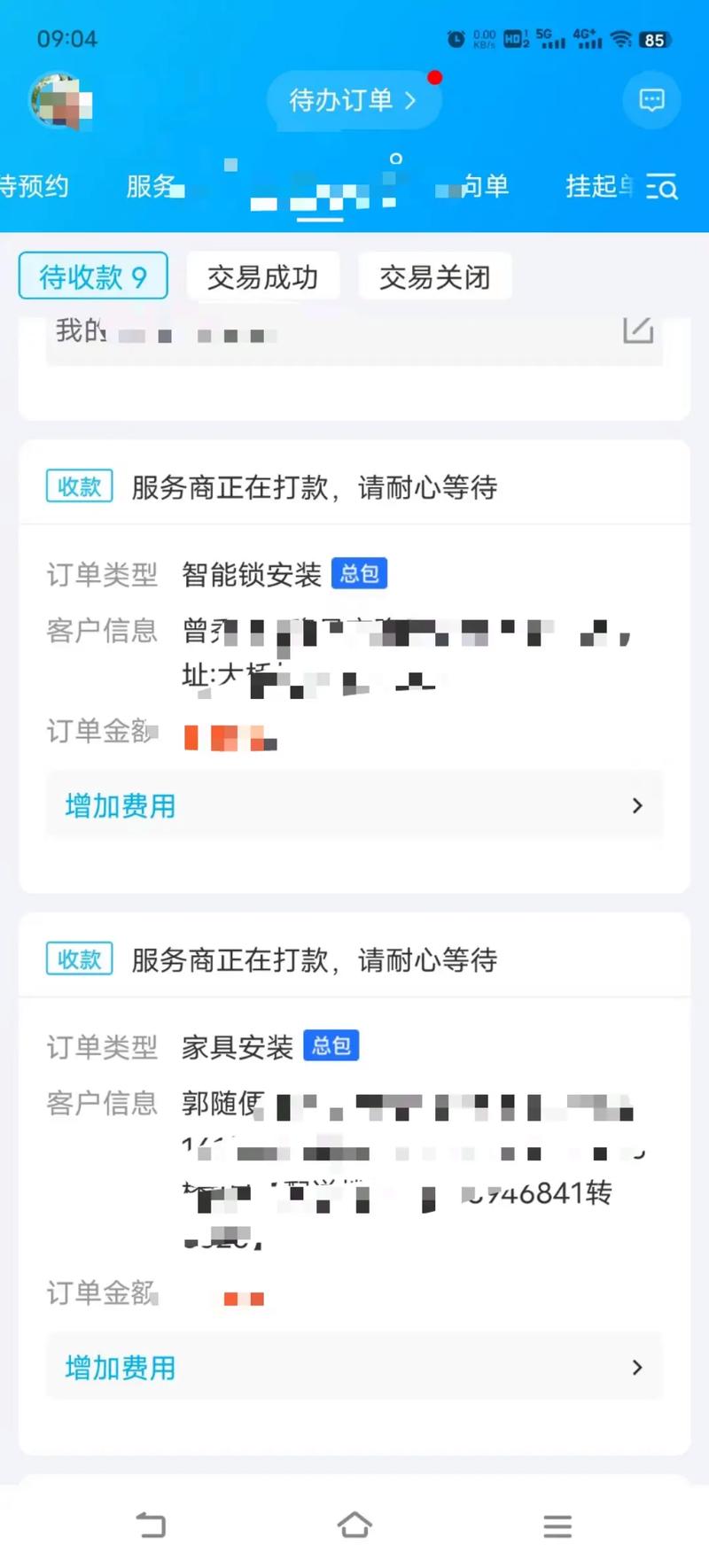The image size is (709, 1568).
Task: Expand 增加费用 on the smart lock order
Action: pos(354,804)
